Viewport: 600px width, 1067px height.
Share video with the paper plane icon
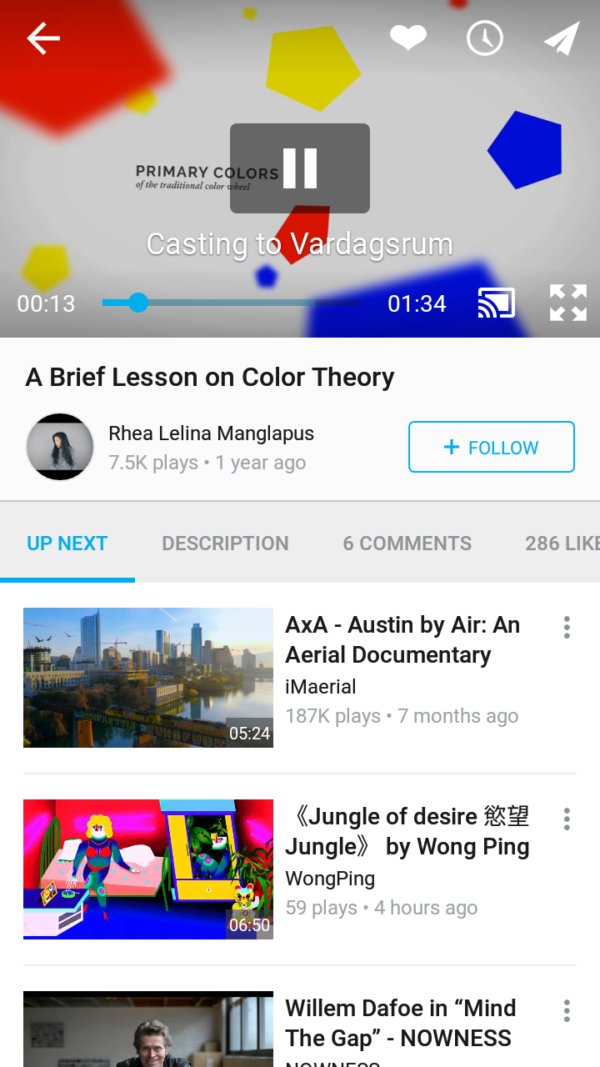pyautogui.click(x=562, y=37)
